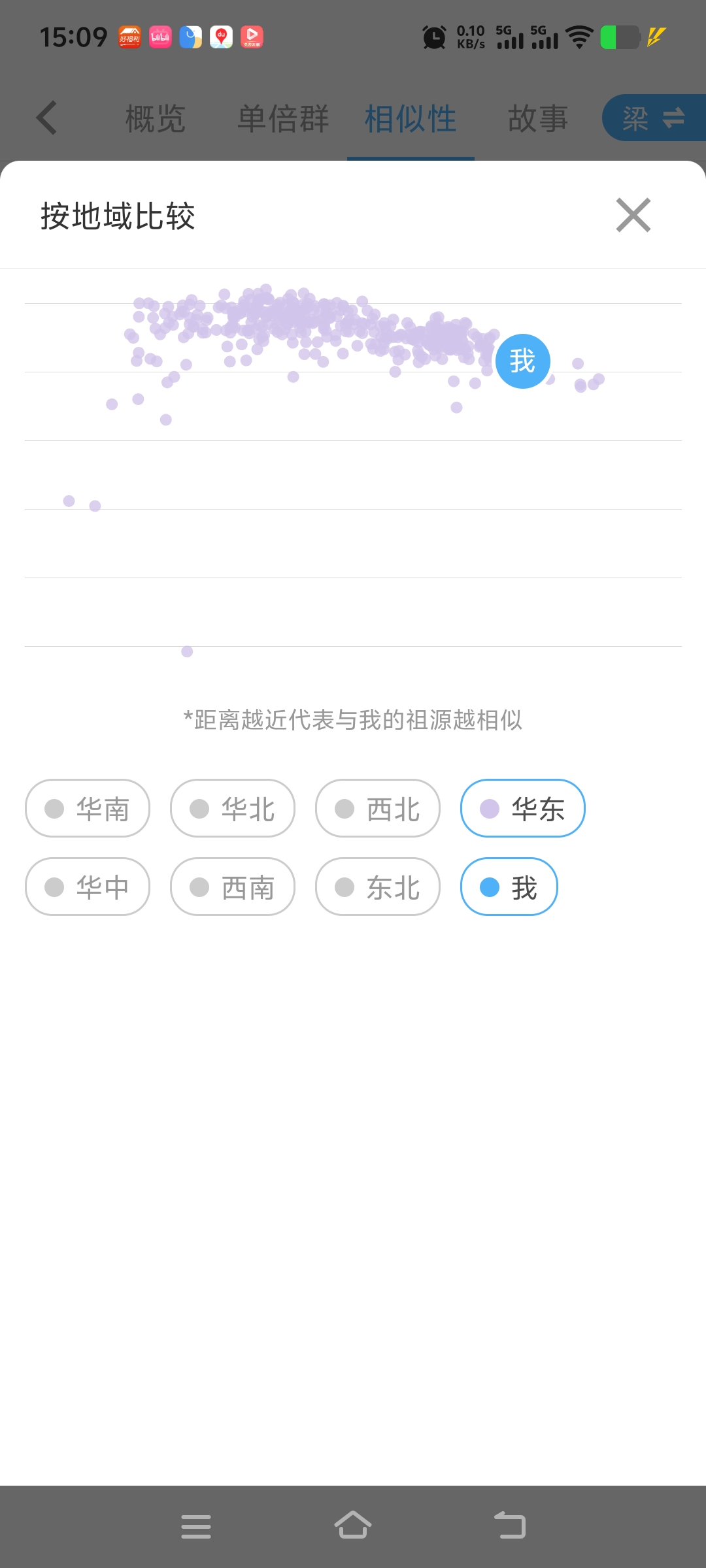This screenshot has width=706, height=1568.
Task: Tap the system home button
Action: click(353, 1526)
